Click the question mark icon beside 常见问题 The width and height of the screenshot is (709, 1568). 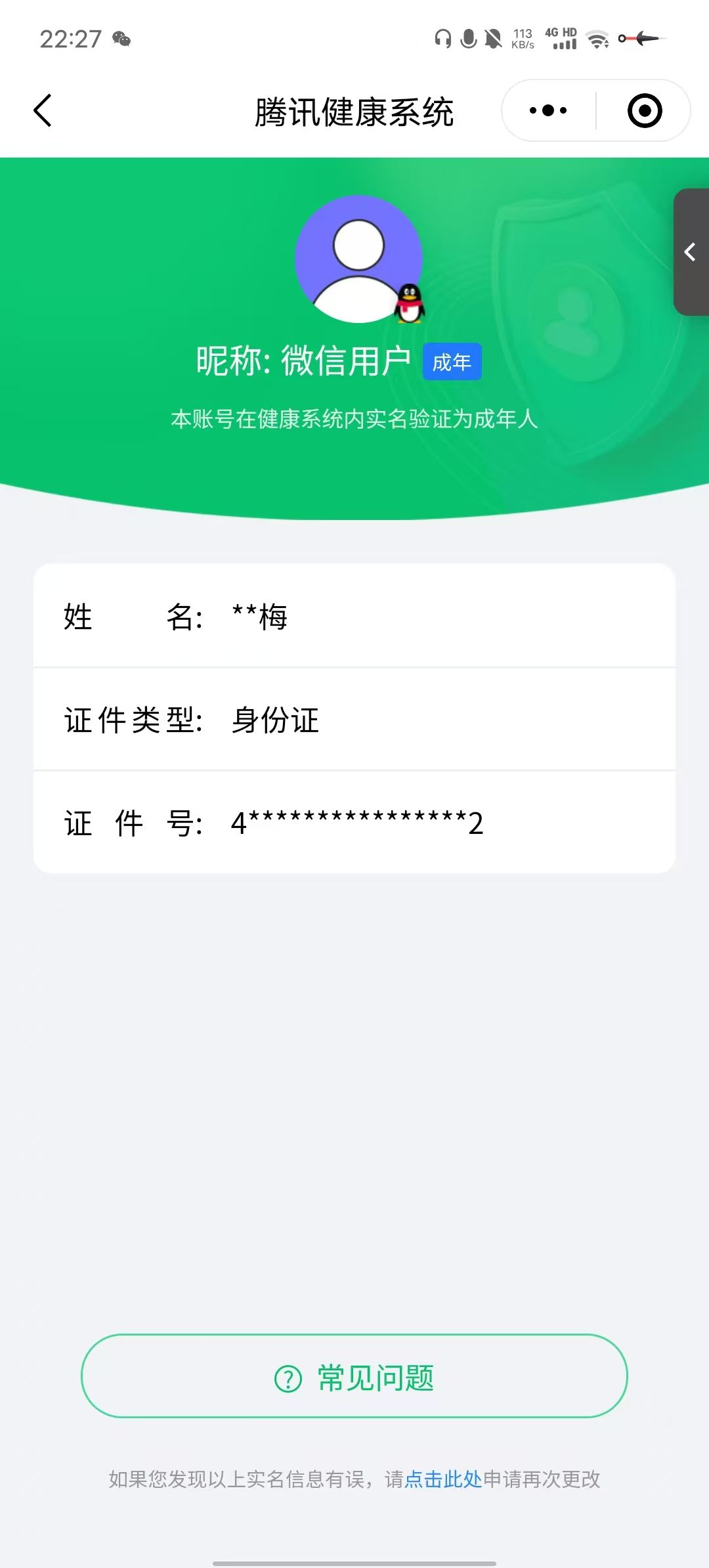click(287, 1378)
